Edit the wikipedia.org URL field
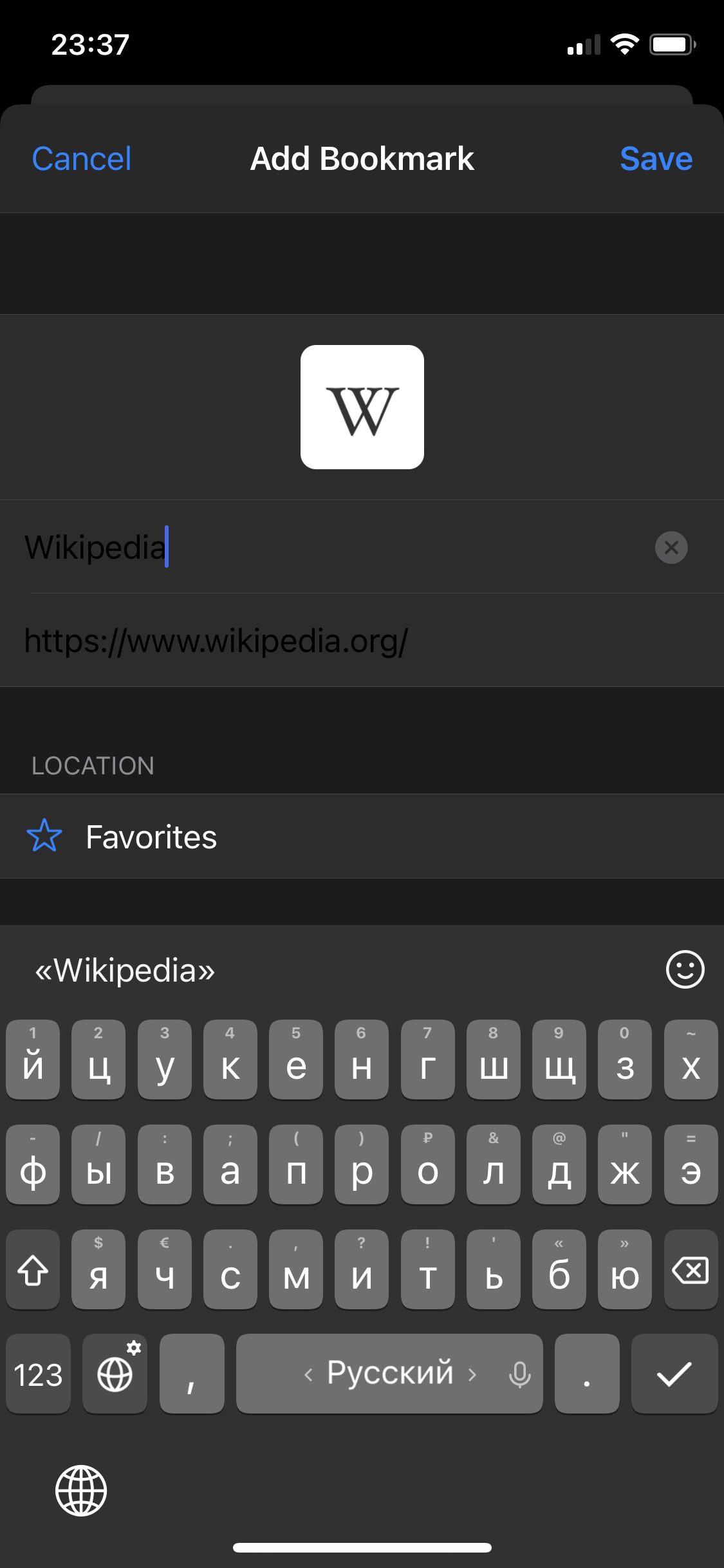This screenshot has height=1568, width=724. tap(322, 641)
